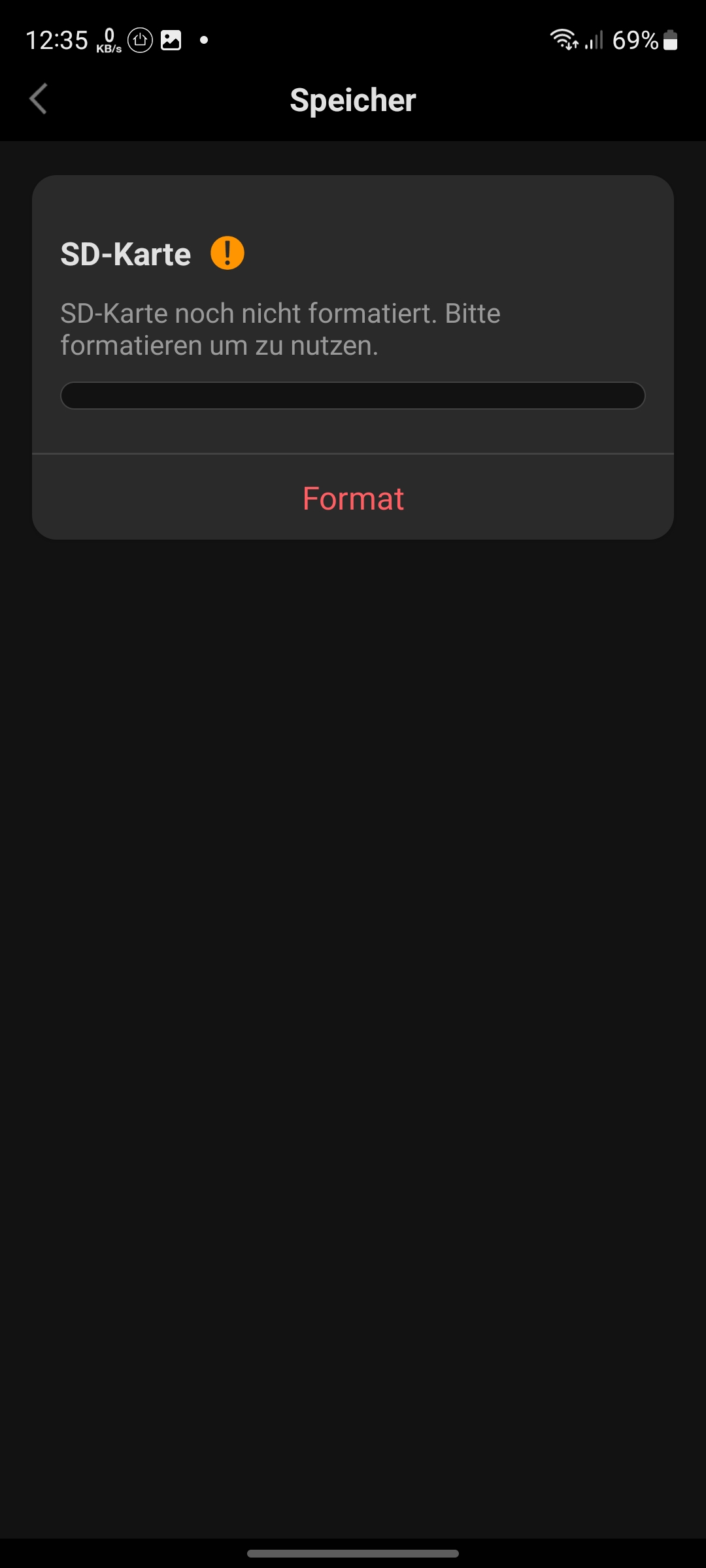Tap Format to format the SD card
This screenshot has width=706, height=1568.
point(353,498)
